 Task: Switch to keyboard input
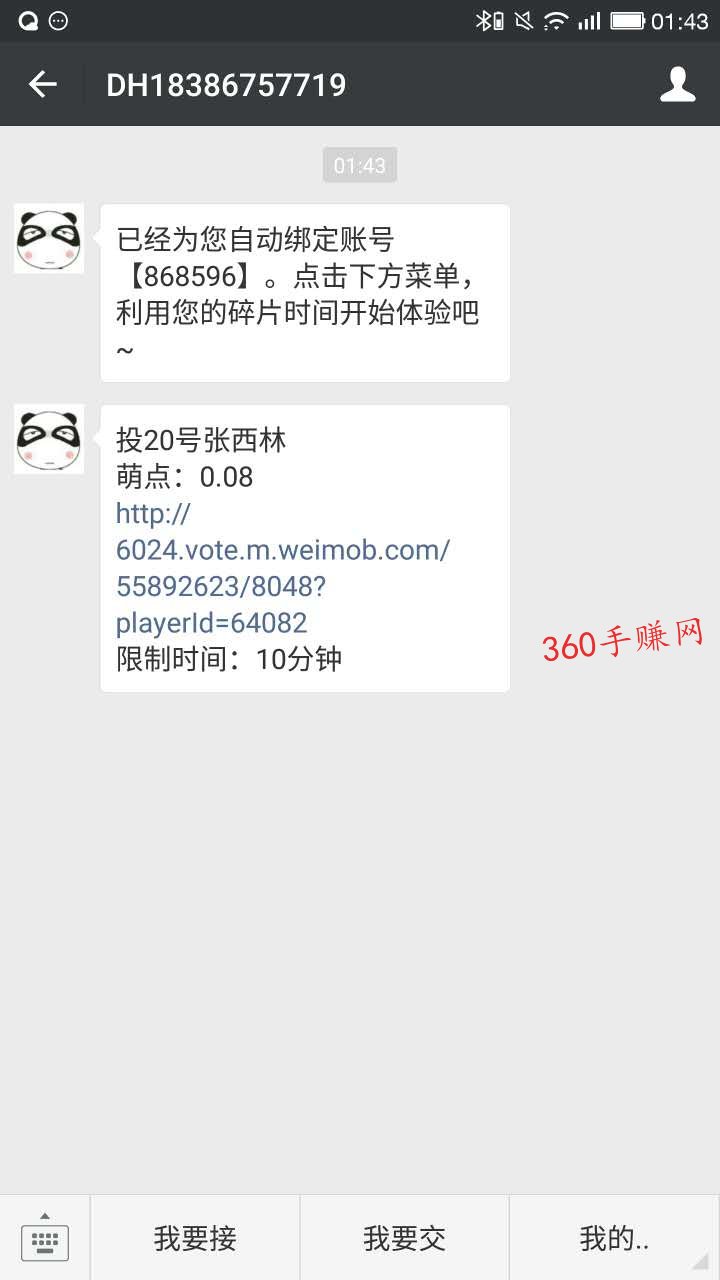click(45, 1238)
